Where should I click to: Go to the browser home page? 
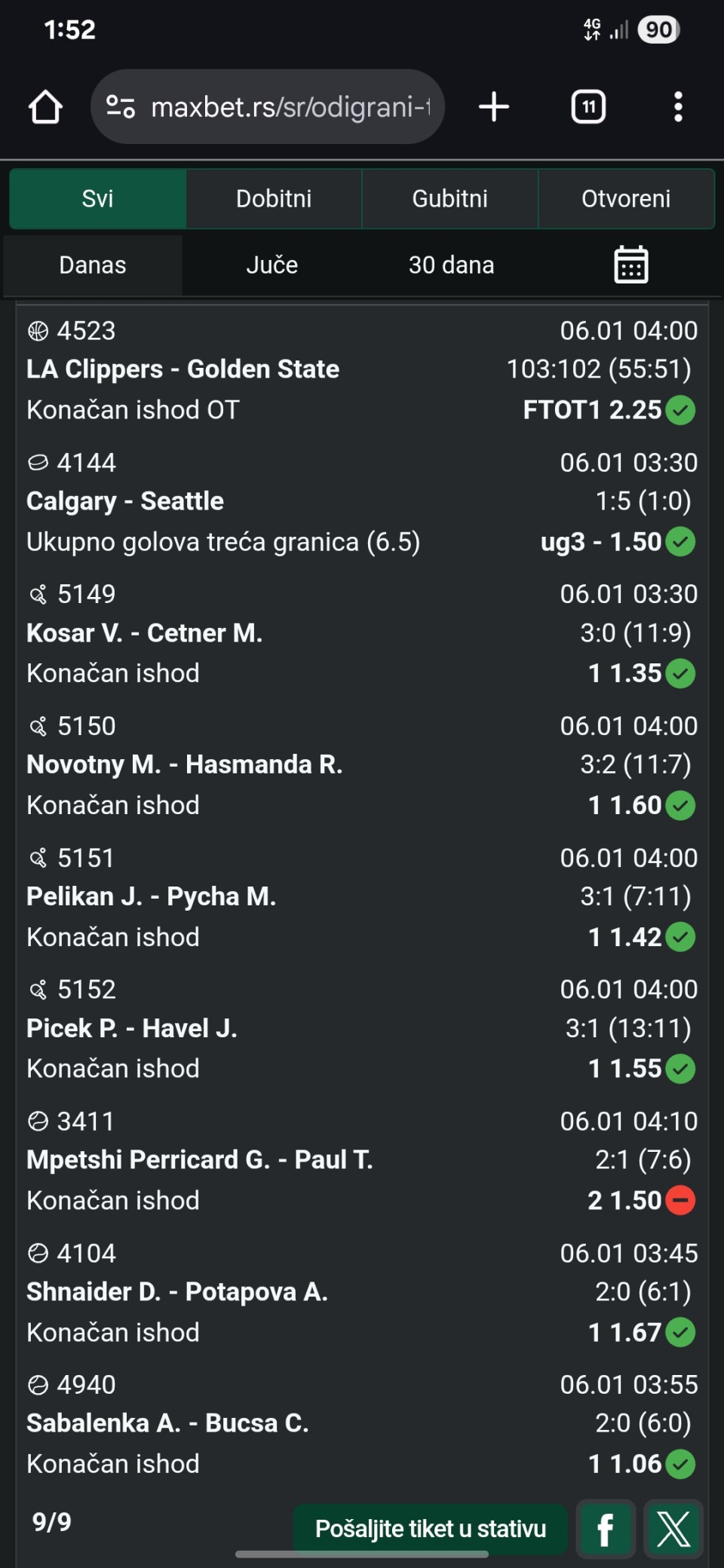point(45,107)
